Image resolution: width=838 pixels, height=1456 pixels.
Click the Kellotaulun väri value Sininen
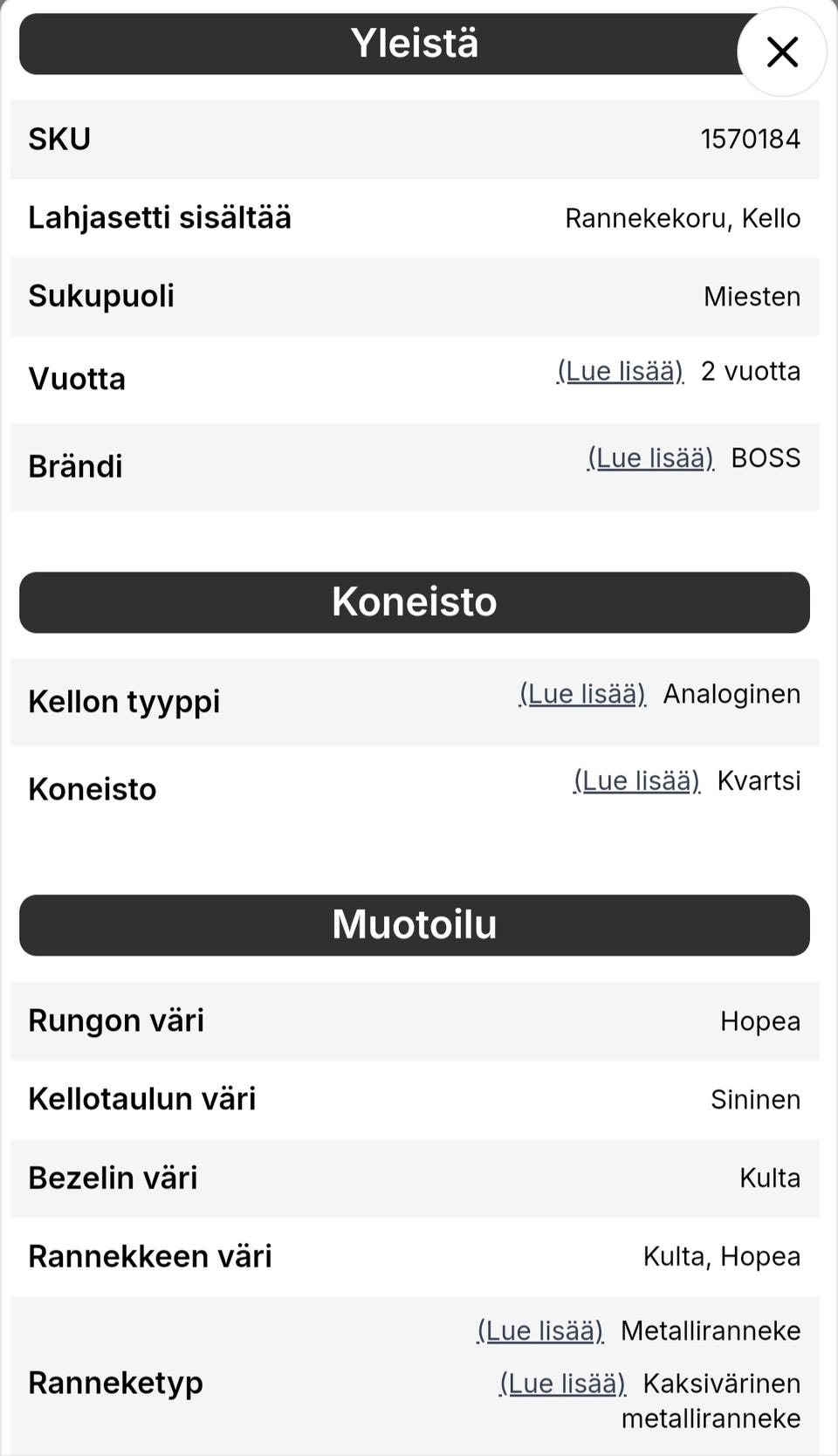pyautogui.click(x=755, y=1099)
